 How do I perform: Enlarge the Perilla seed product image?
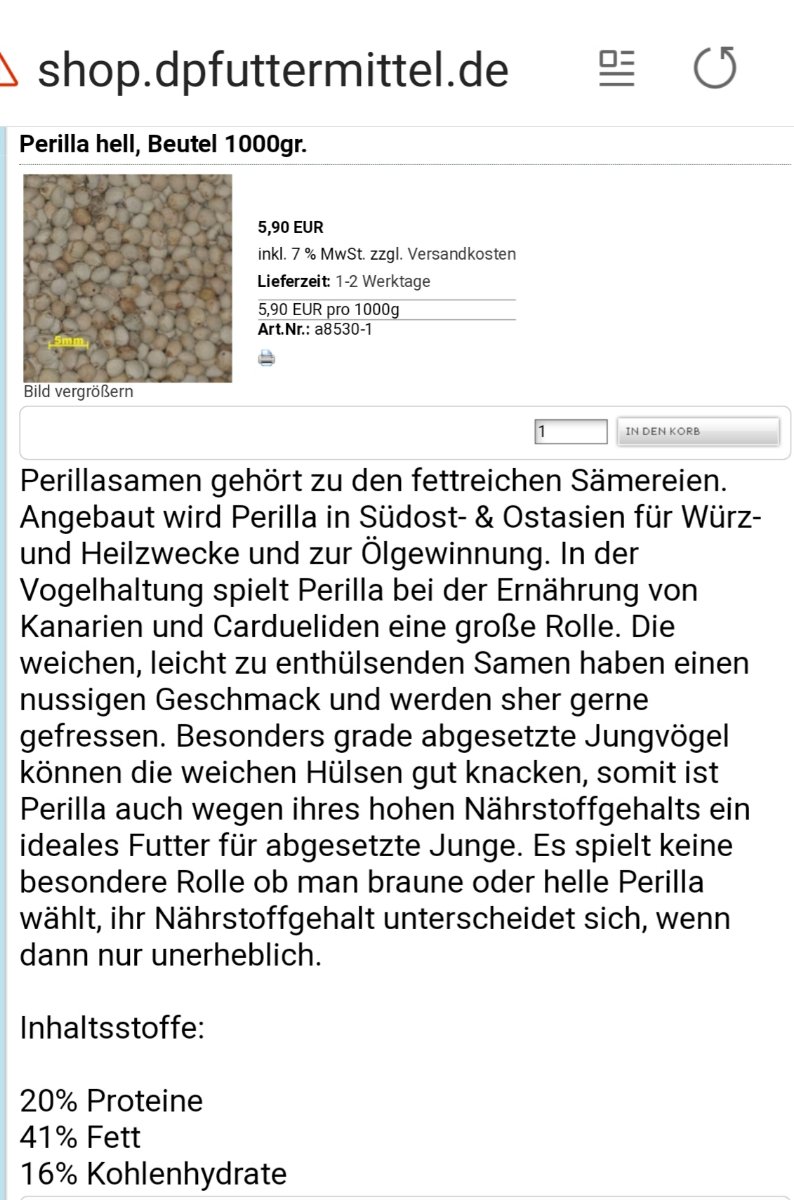[x=127, y=278]
